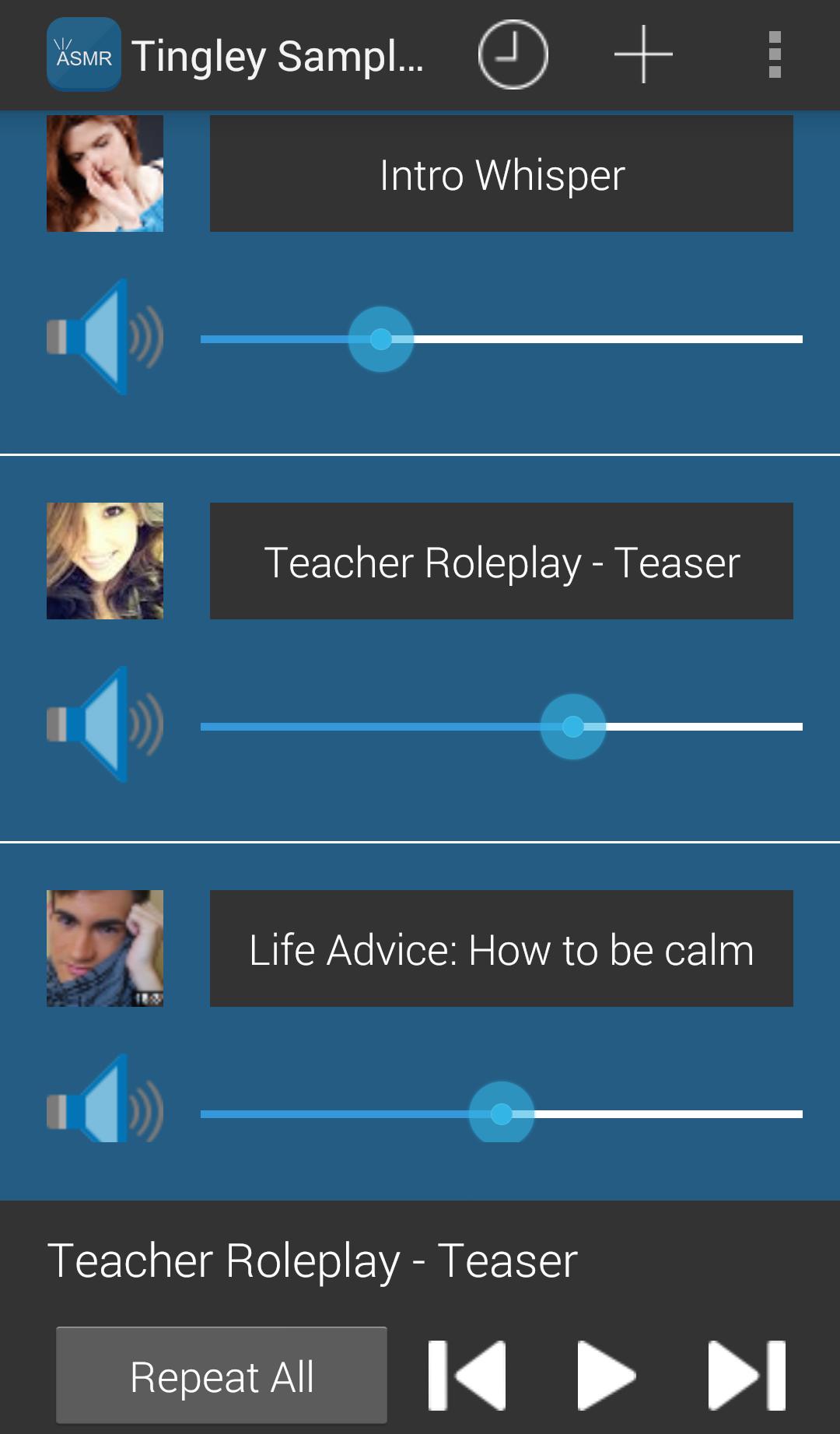
Task: Tap the plus icon to add a sound
Action: [x=642, y=55]
